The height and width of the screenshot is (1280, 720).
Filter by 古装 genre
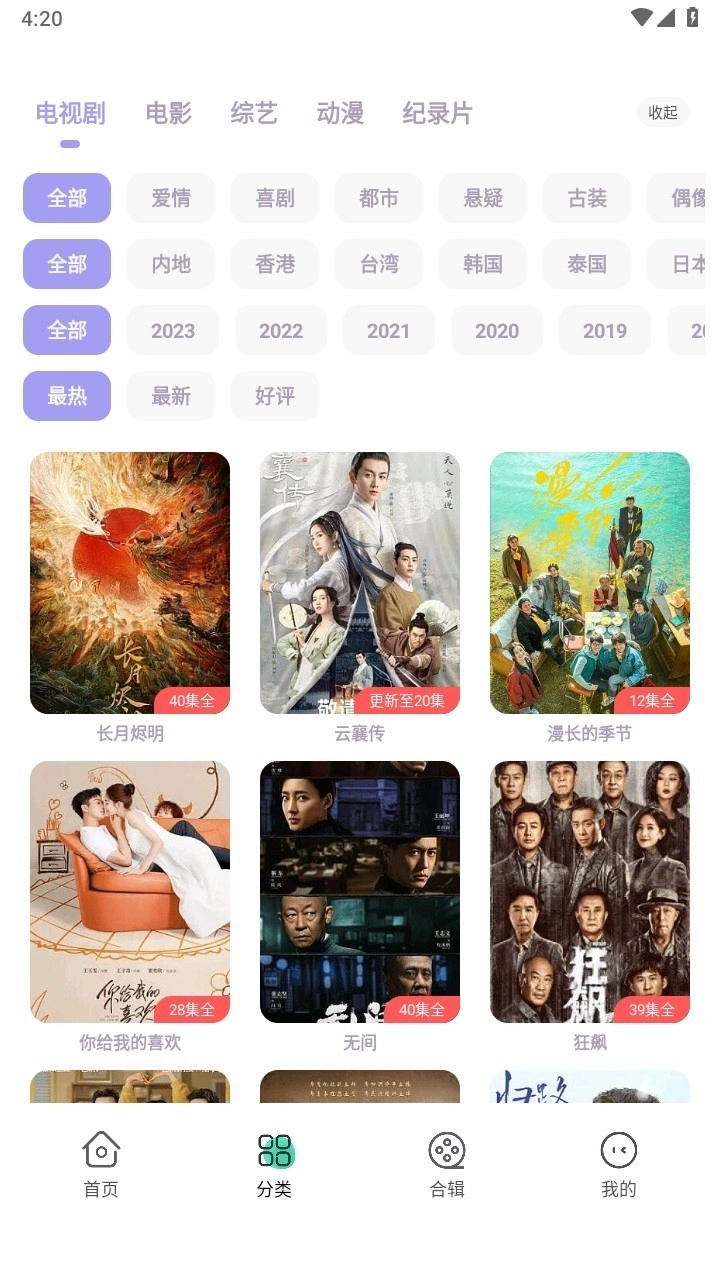(587, 198)
